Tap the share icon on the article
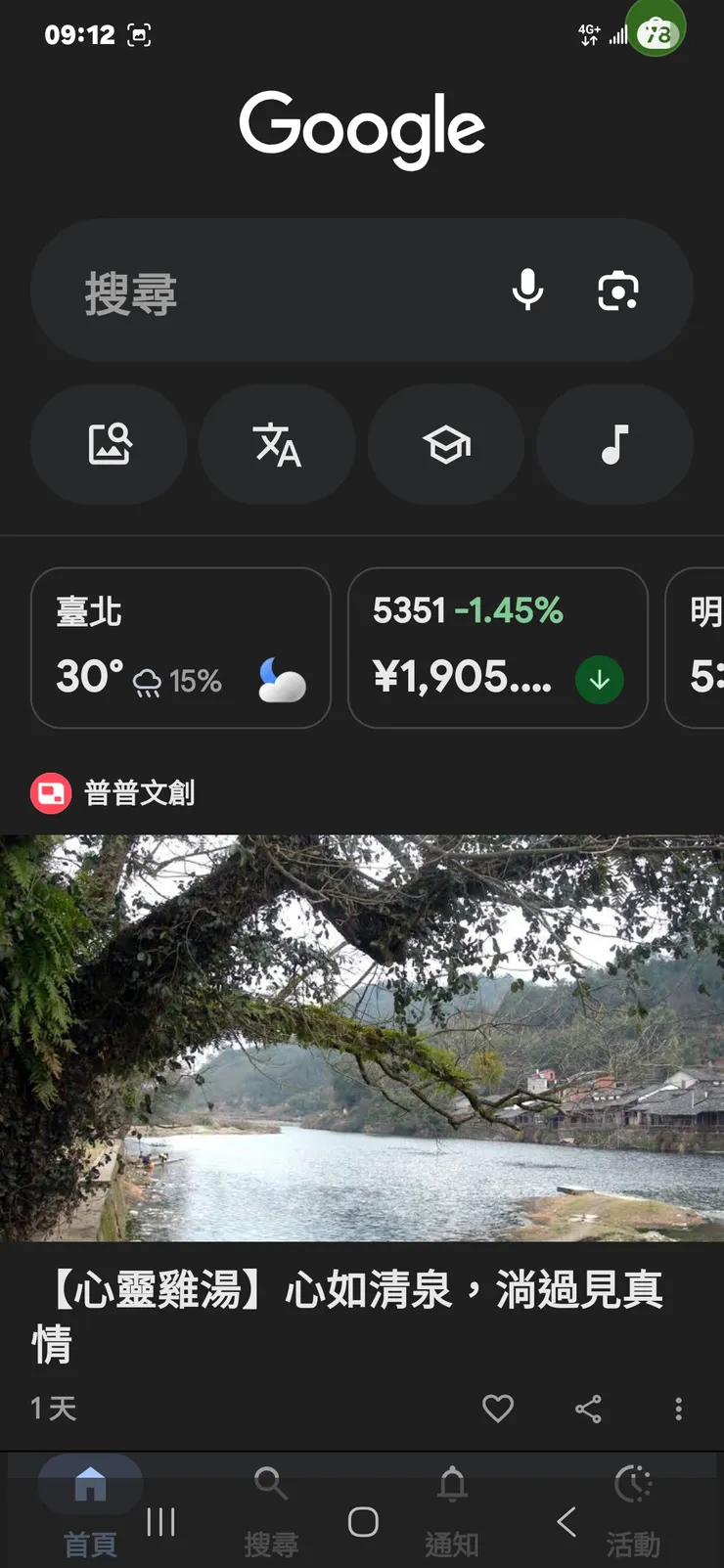This screenshot has height=1568, width=724. (588, 1409)
